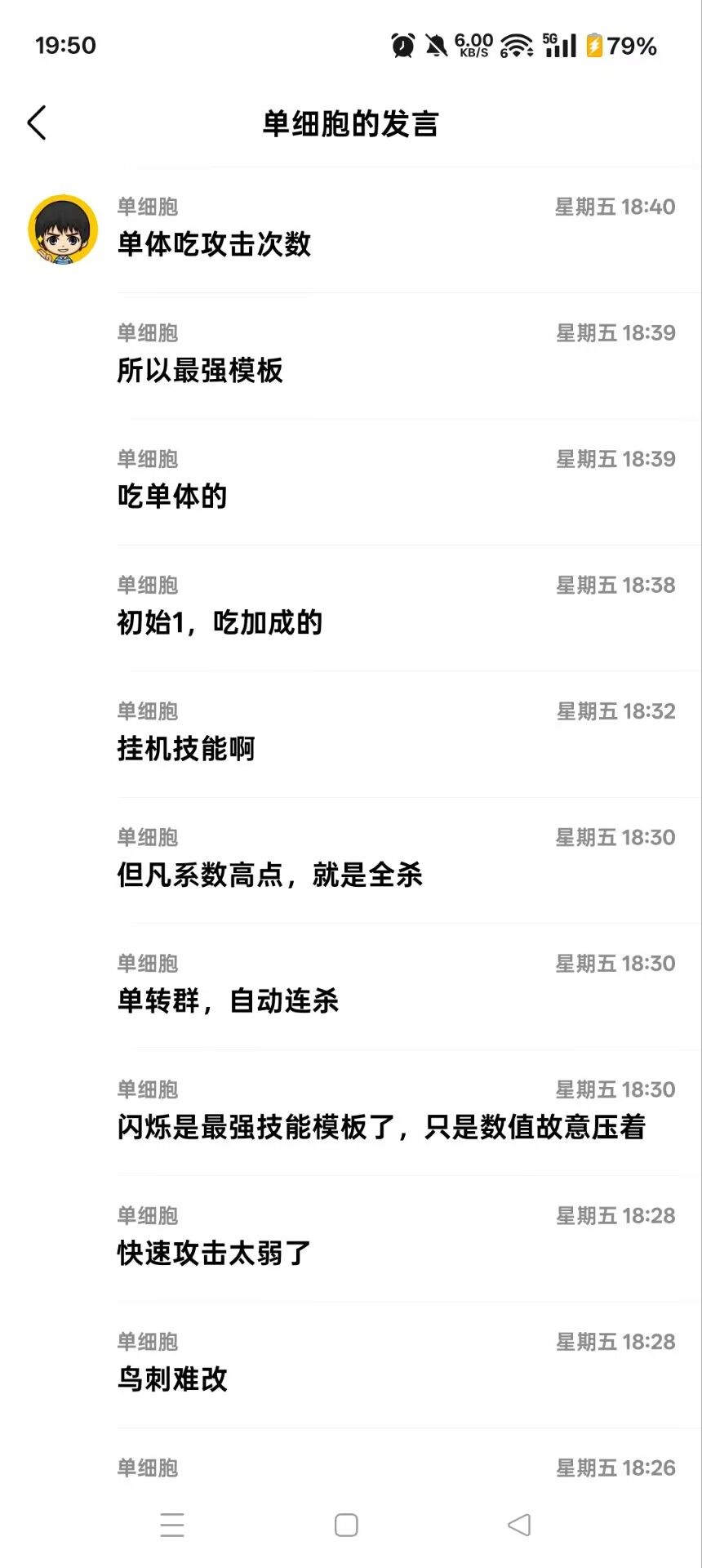Screen dimensions: 702x1568
Task: Open message 闪烁是最强技能模板了
Action: click(381, 1127)
